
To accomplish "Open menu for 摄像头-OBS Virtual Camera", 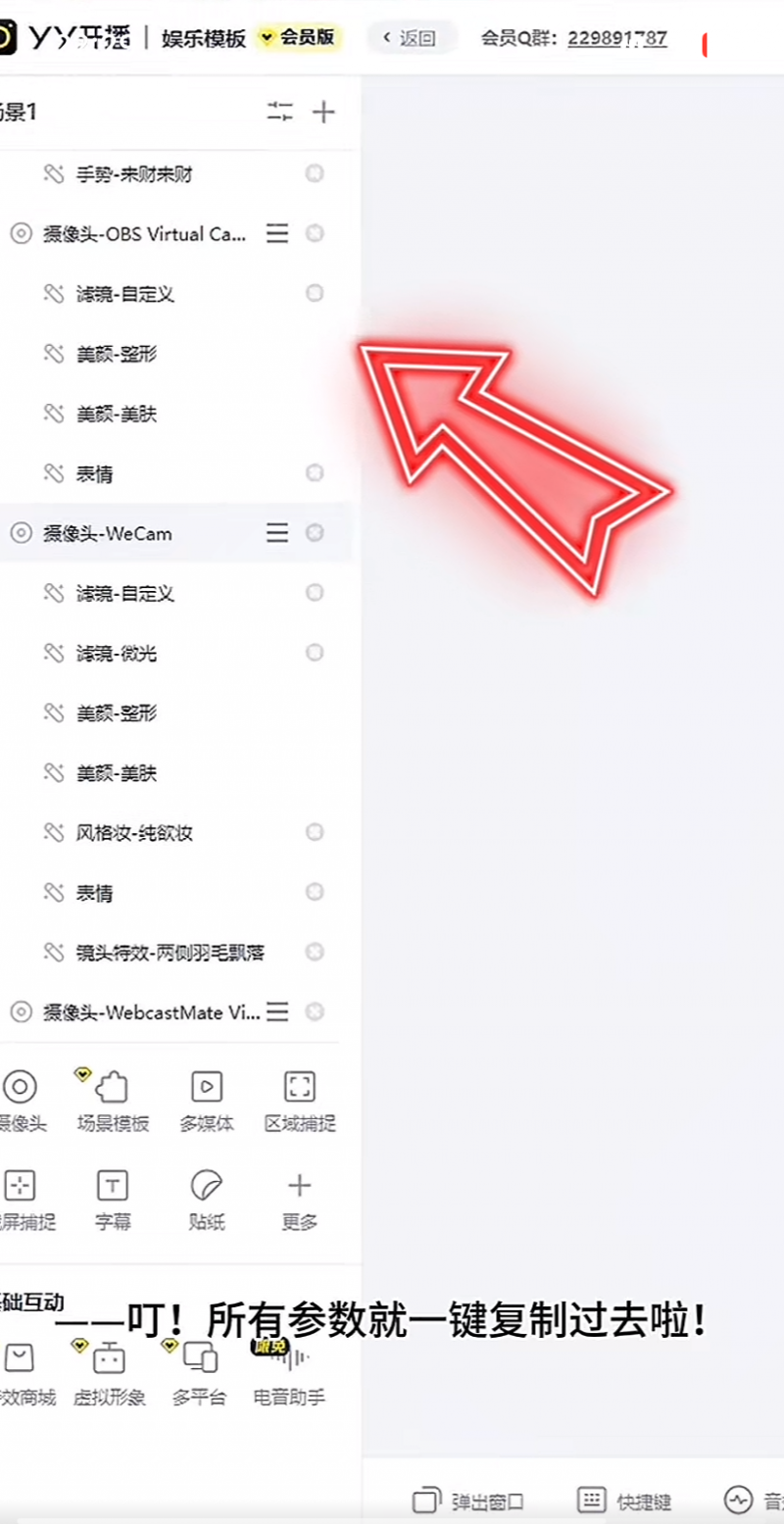I will 278,233.
